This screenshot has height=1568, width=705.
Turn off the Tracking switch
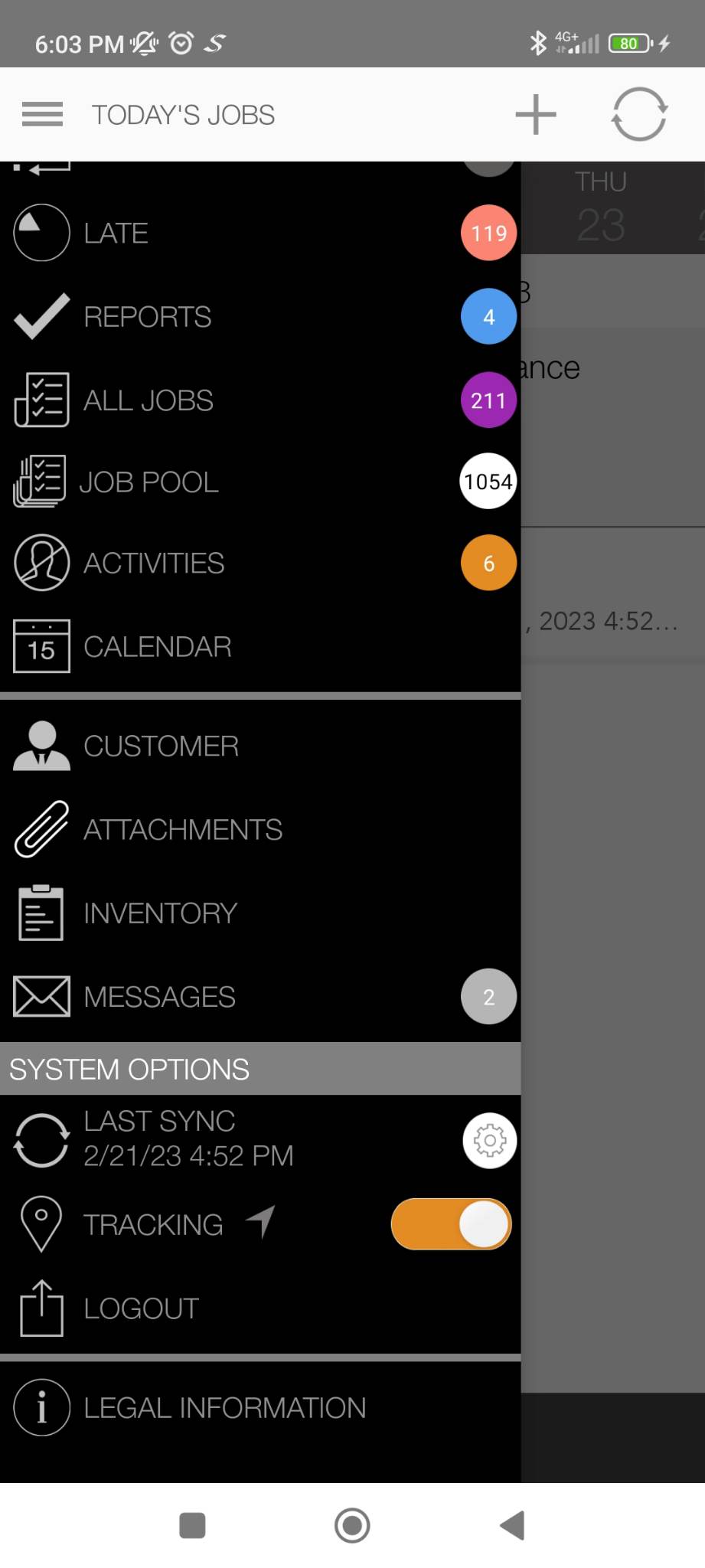pos(451,1223)
